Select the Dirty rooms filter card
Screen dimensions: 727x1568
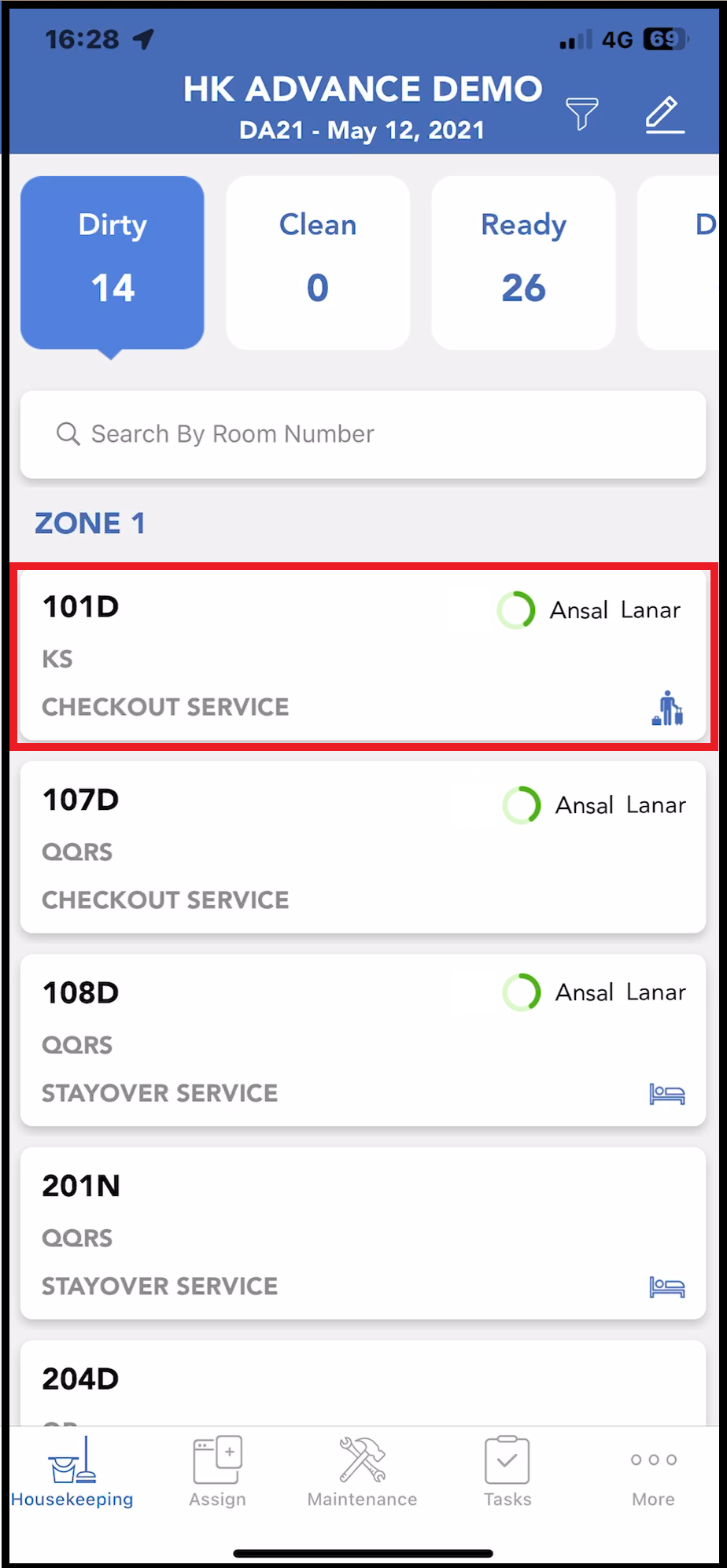tap(112, 262)
